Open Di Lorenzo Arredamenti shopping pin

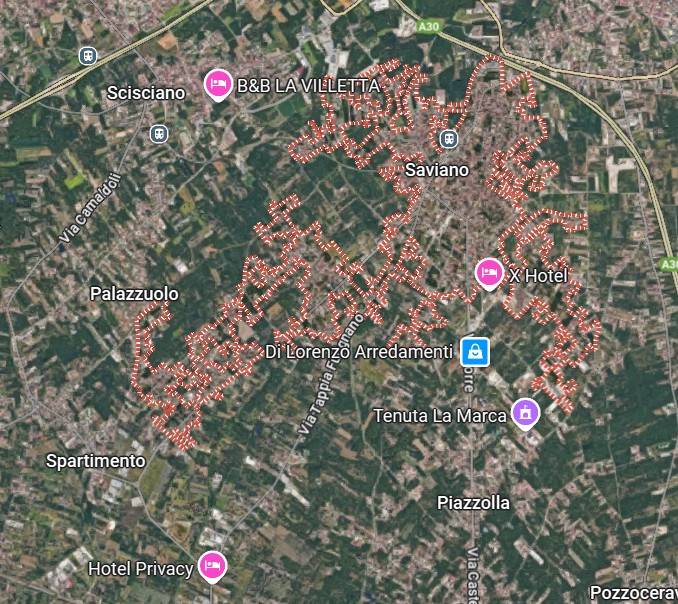476,351
